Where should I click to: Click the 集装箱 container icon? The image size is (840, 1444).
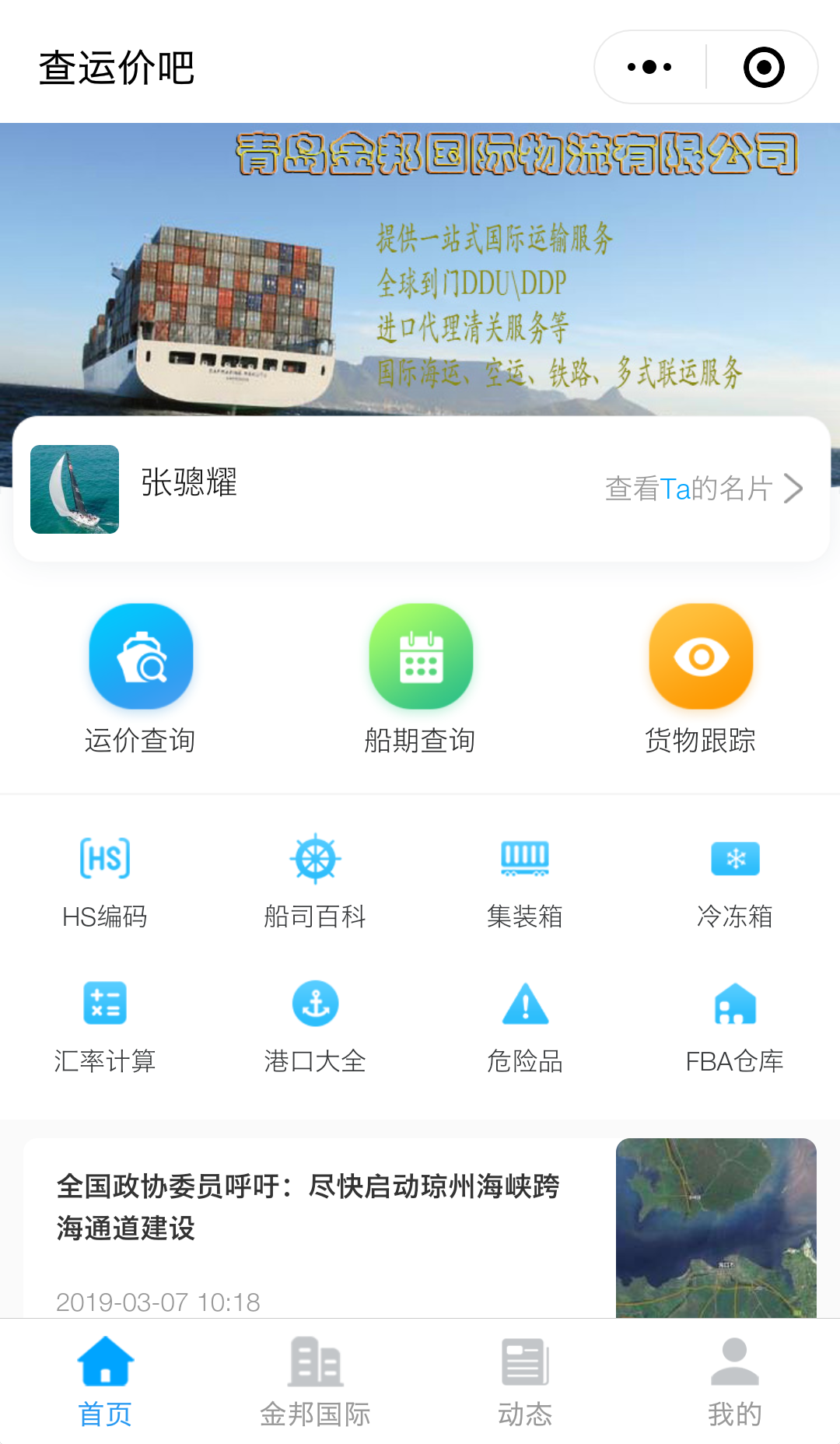coord(525,858)
